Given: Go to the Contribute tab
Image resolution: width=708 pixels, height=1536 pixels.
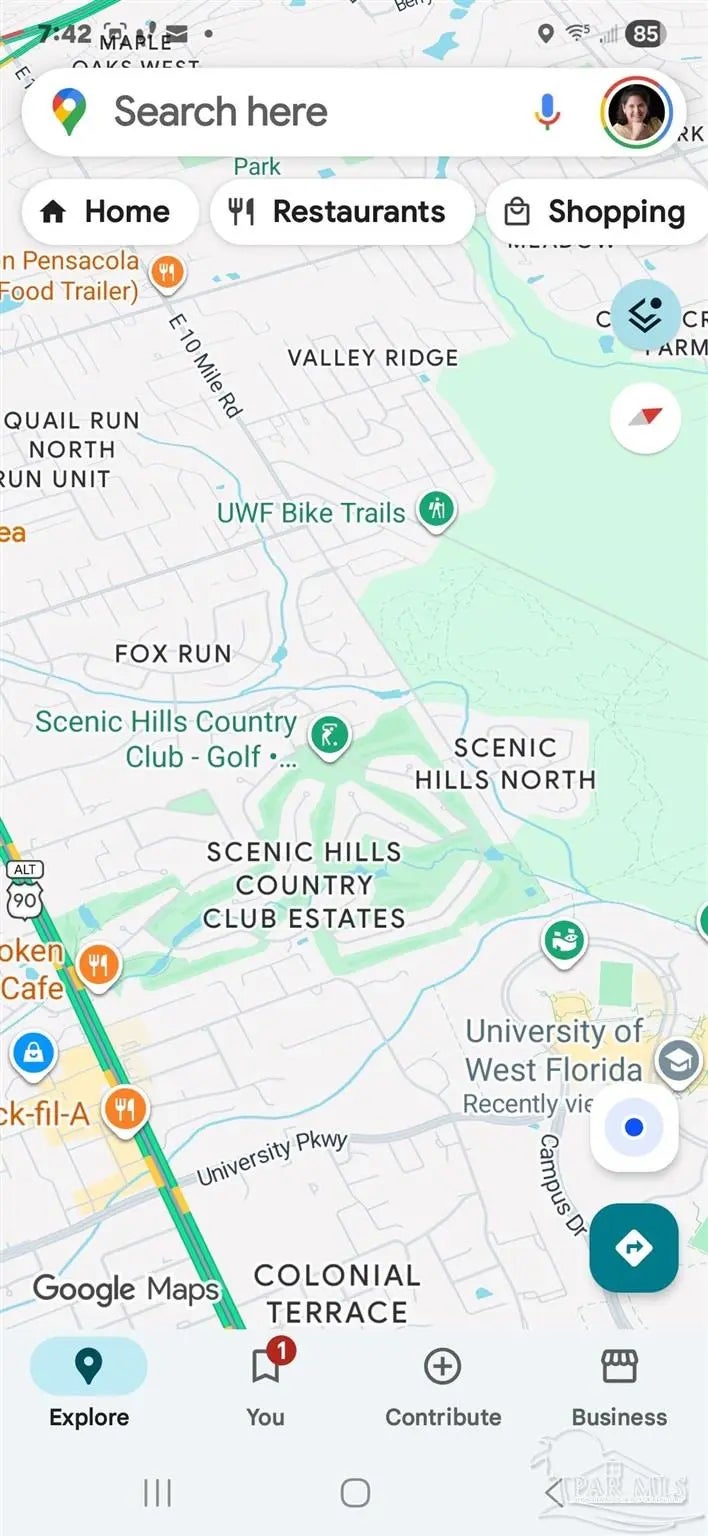Looking at the screenshot, I should pyautogui.click(x=443, y=1385).
